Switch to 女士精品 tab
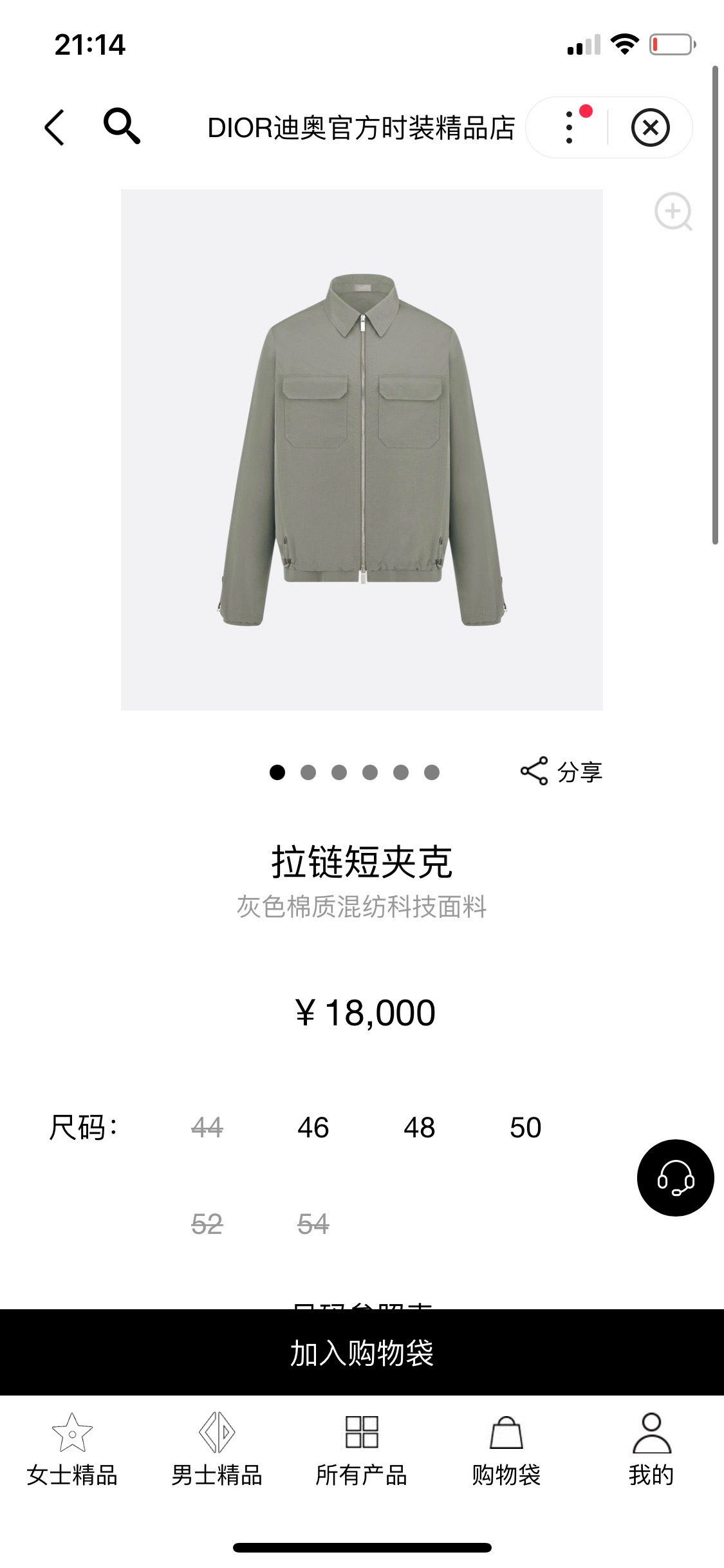Viewport: 724px width, 1568px height. (72, 1447)
